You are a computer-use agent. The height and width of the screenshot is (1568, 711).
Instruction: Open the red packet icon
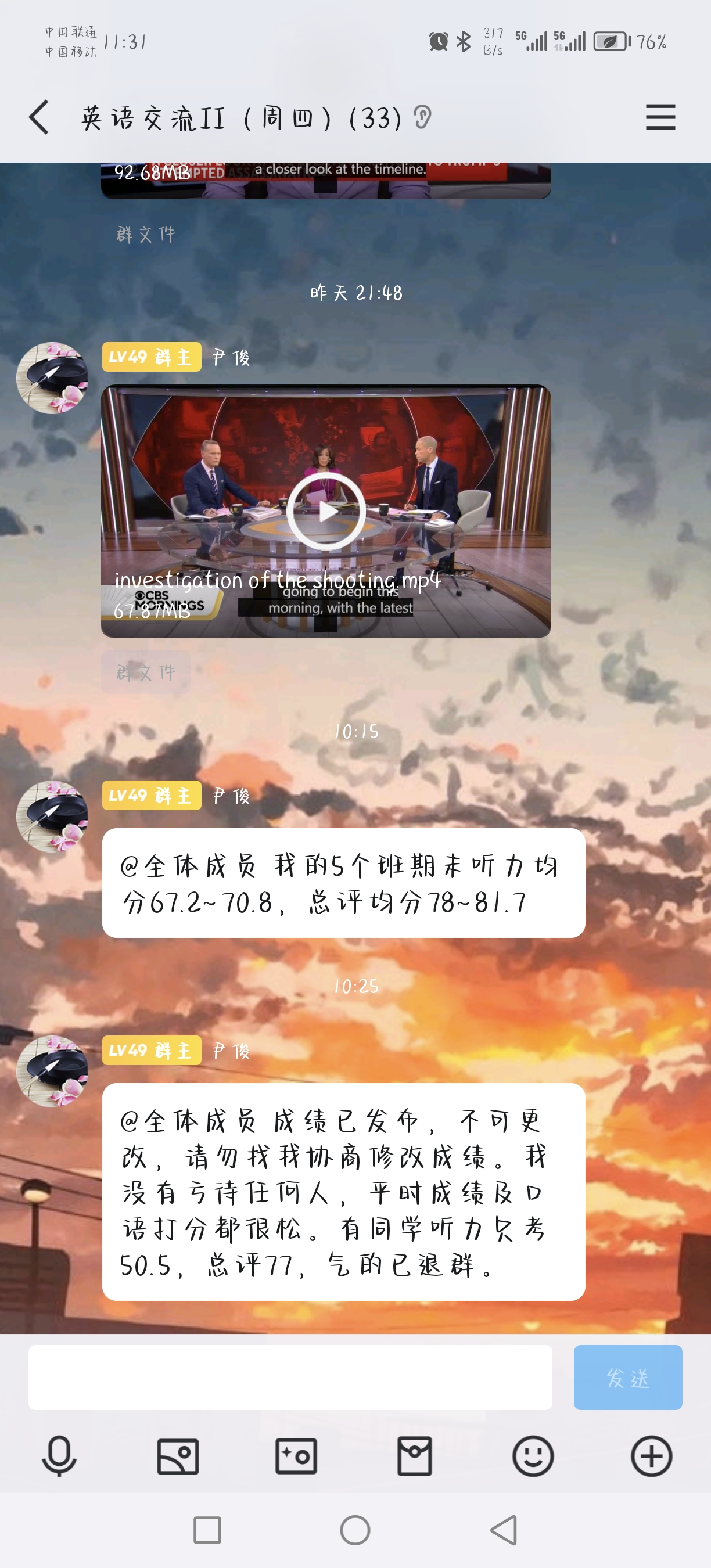(415, 1456)
